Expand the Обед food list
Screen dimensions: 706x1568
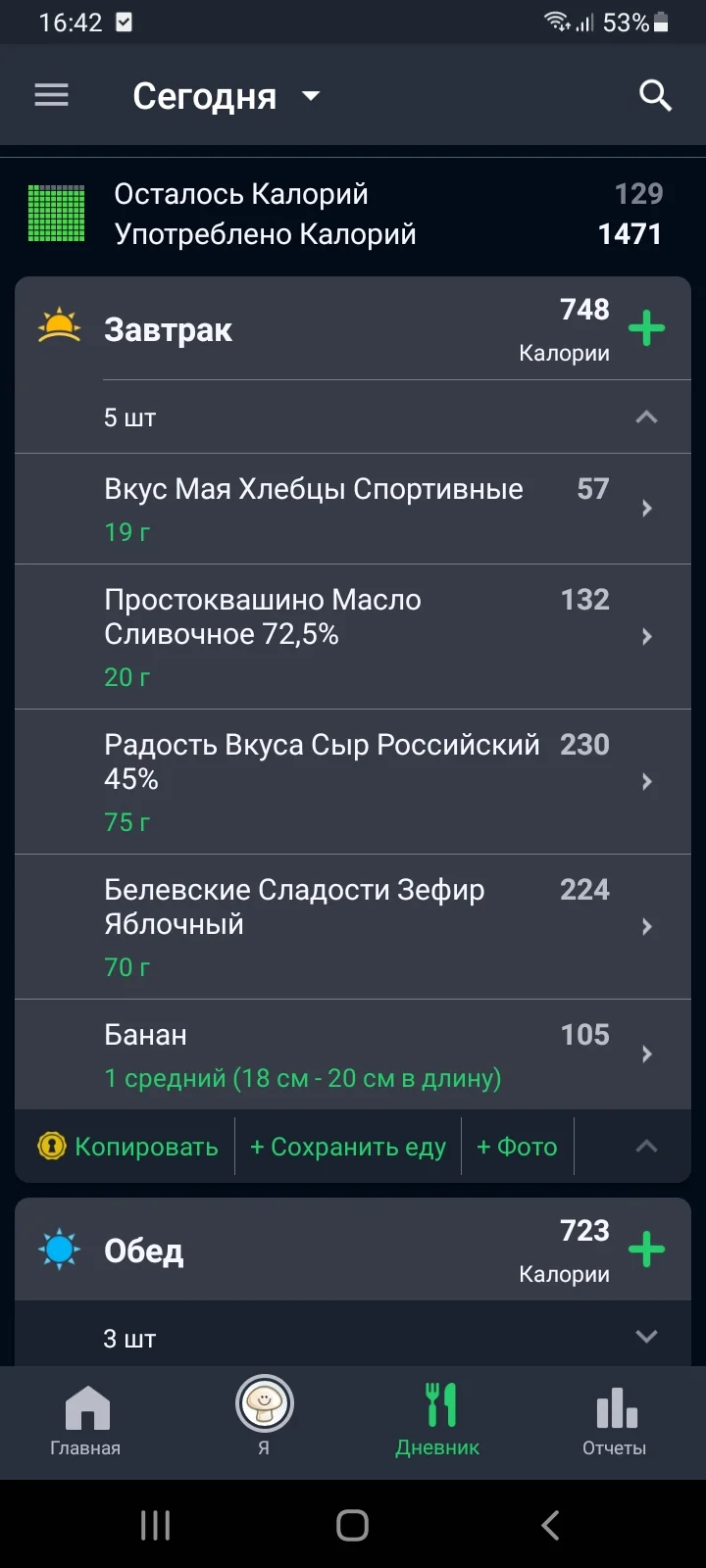pyautogui.click(x=645, y=1336)
